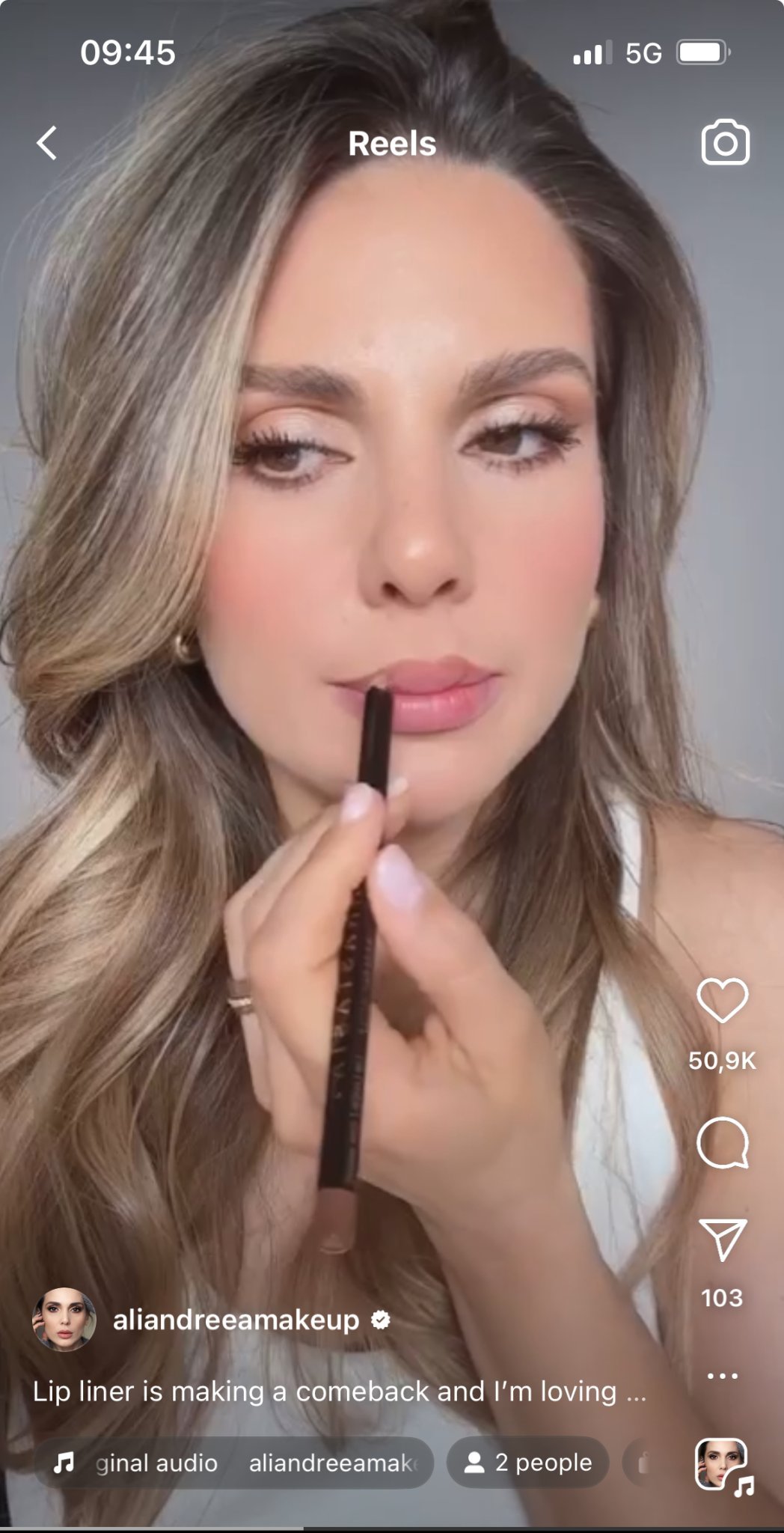The height and width of the screenshot is (1533, 784).
Task: Open the original audio chip
Action: pos(233,1463)
